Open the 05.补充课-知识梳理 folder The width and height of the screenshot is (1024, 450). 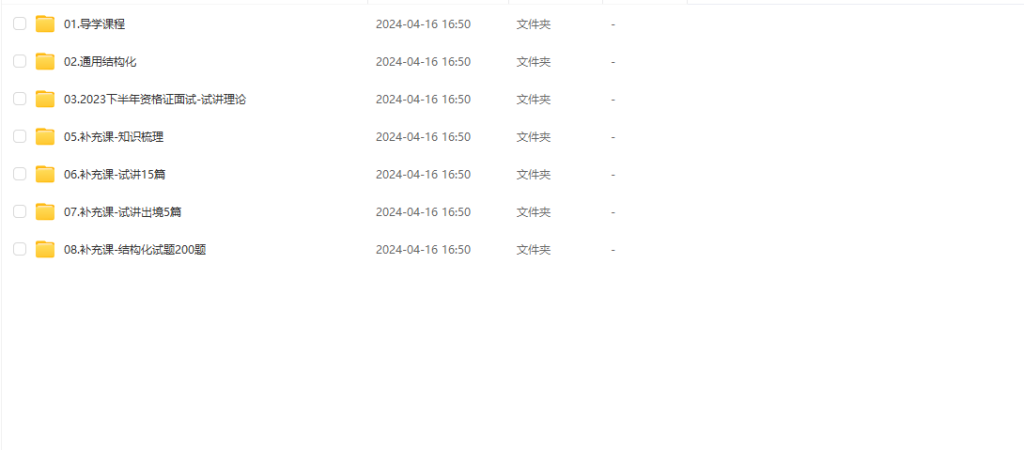(x=113, y=137)
